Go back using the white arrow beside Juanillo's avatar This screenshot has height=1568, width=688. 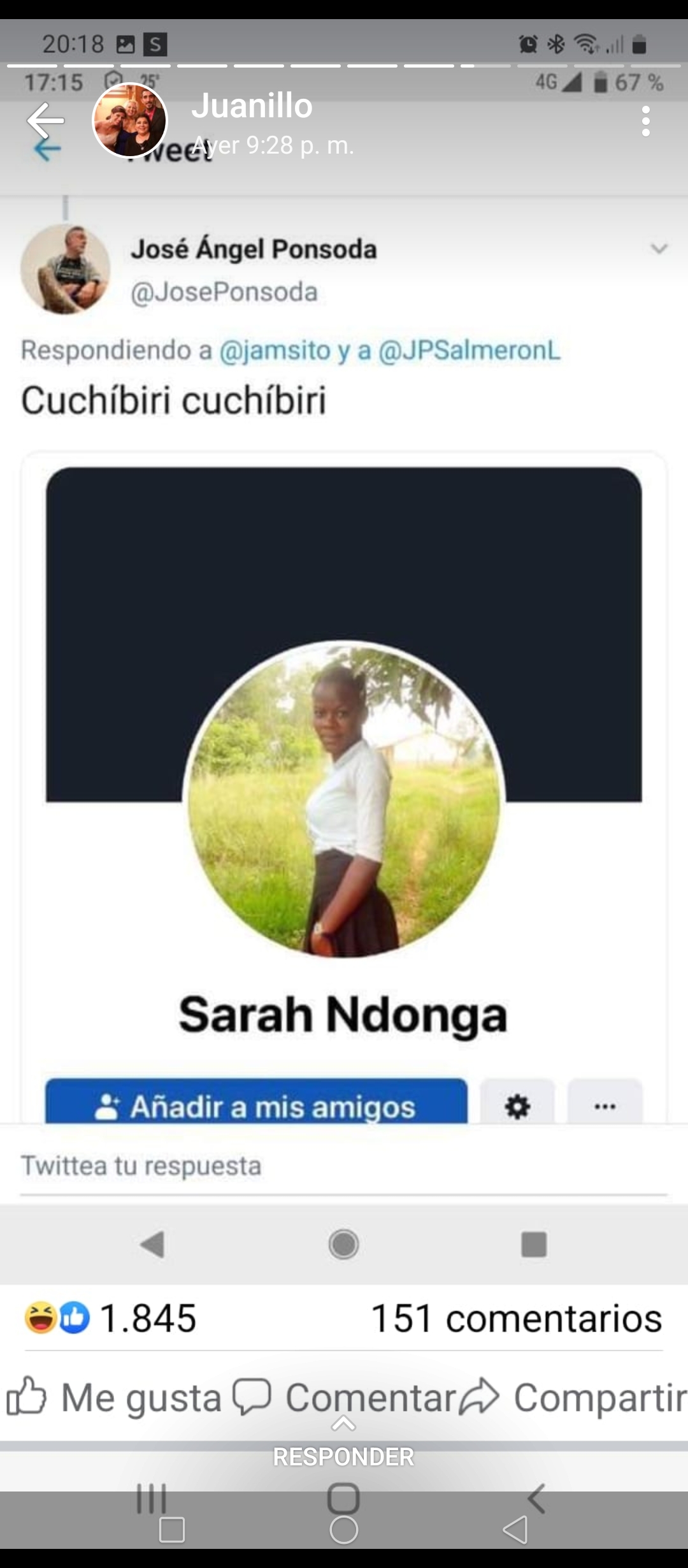point(45,120)
